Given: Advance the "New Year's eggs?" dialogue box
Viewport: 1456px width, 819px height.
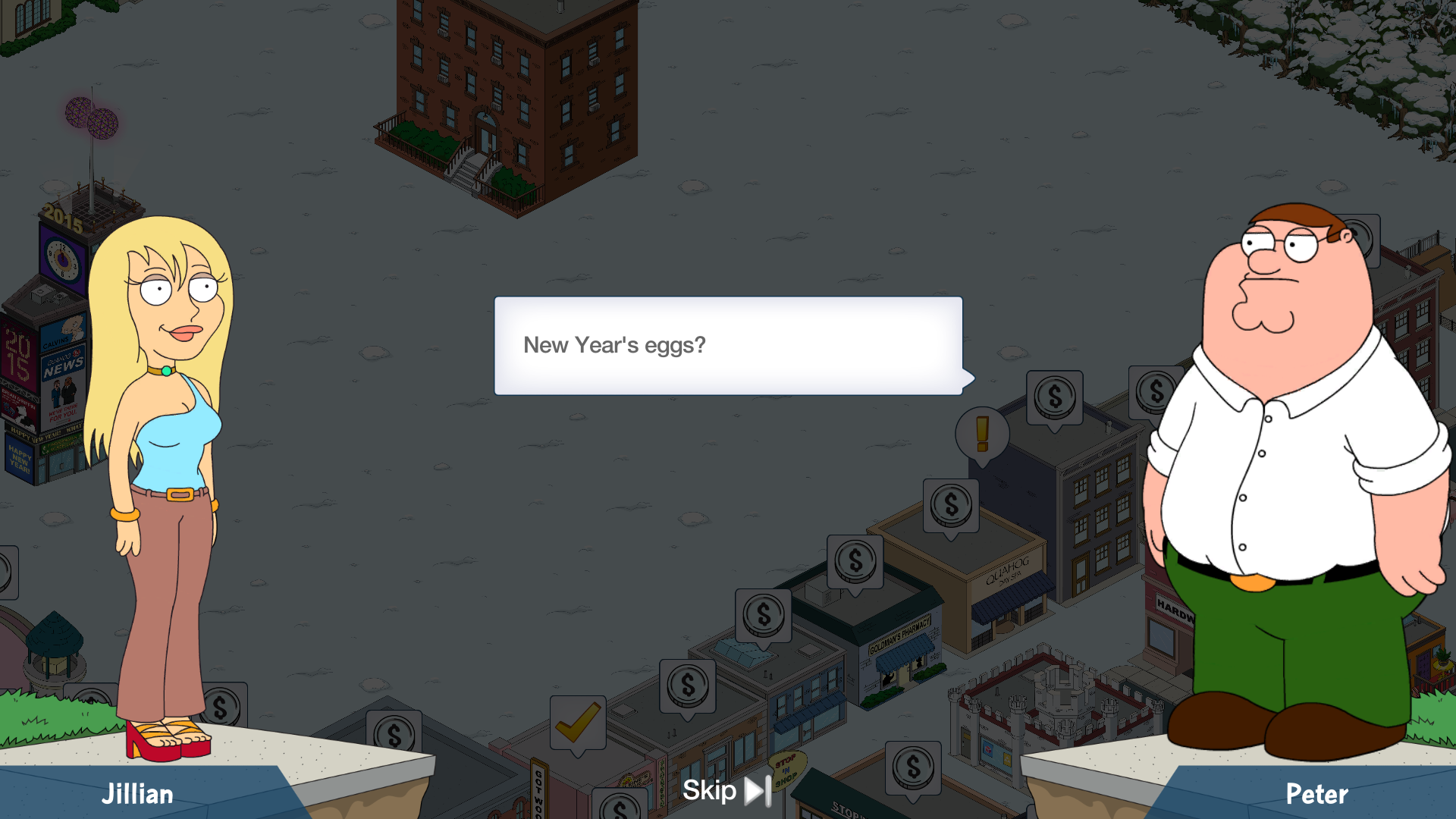Looking at the screenshot, I should pos(728,346).
